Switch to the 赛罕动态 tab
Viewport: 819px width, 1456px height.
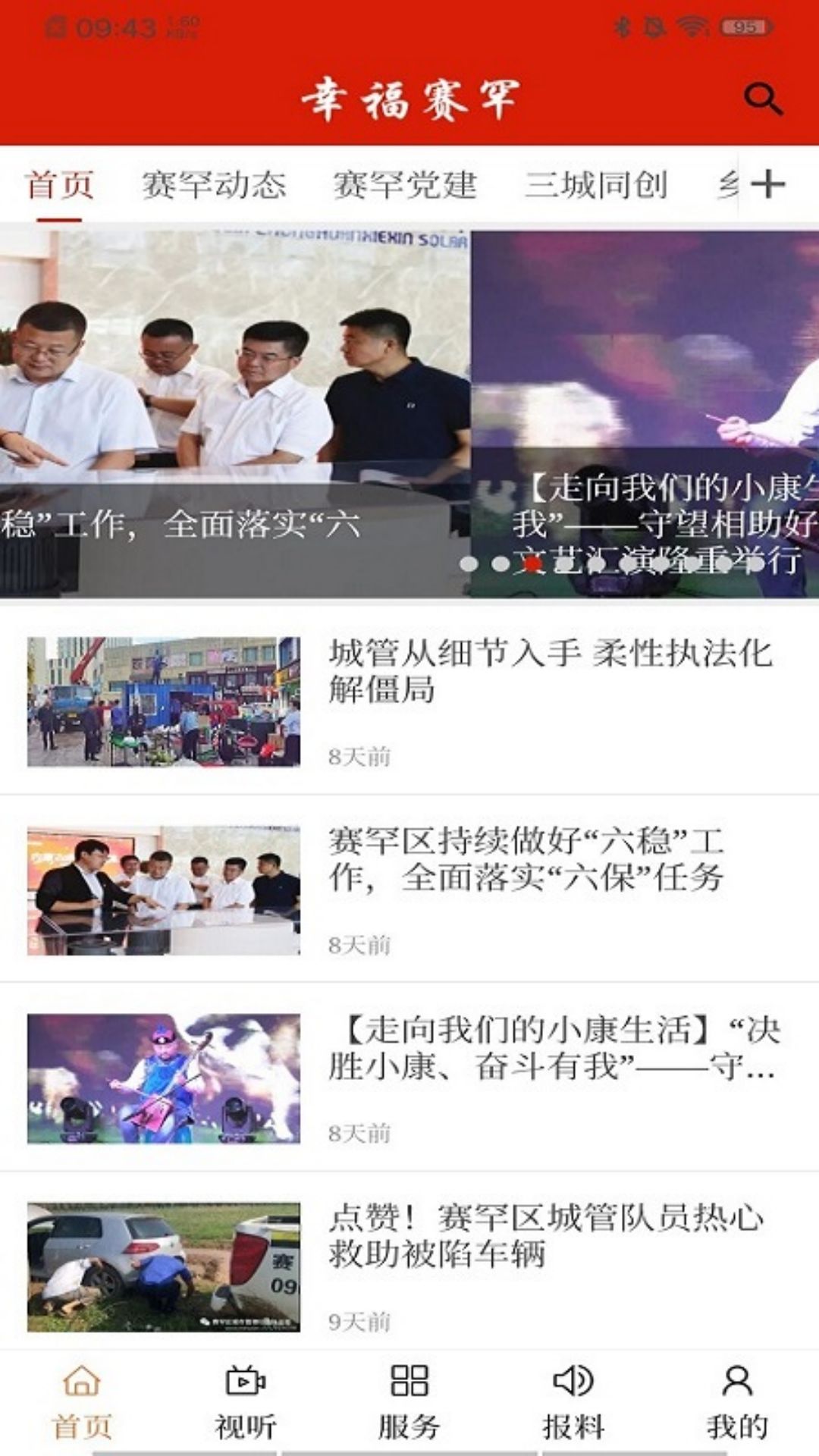coord(217,184)
